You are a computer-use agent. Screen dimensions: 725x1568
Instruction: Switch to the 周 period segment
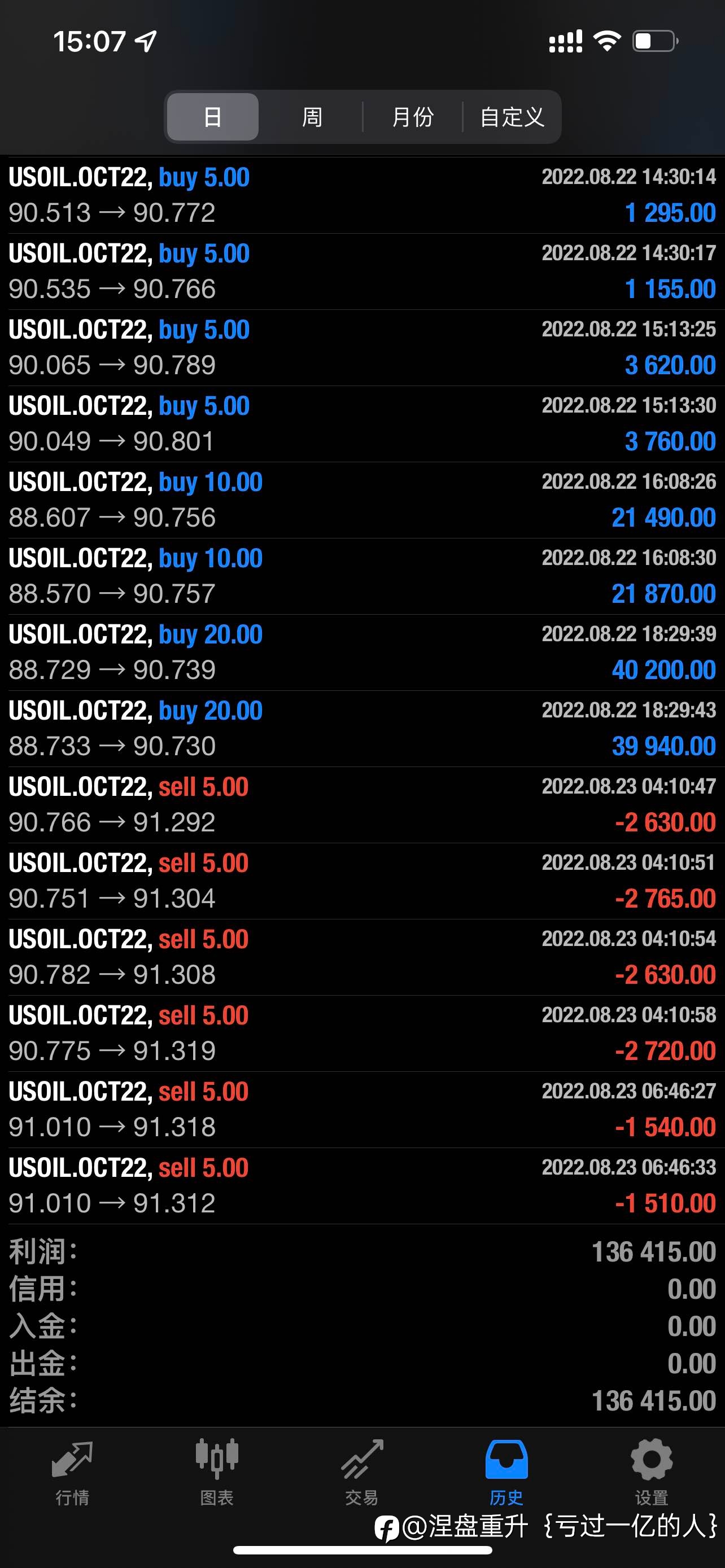point(312,117)
